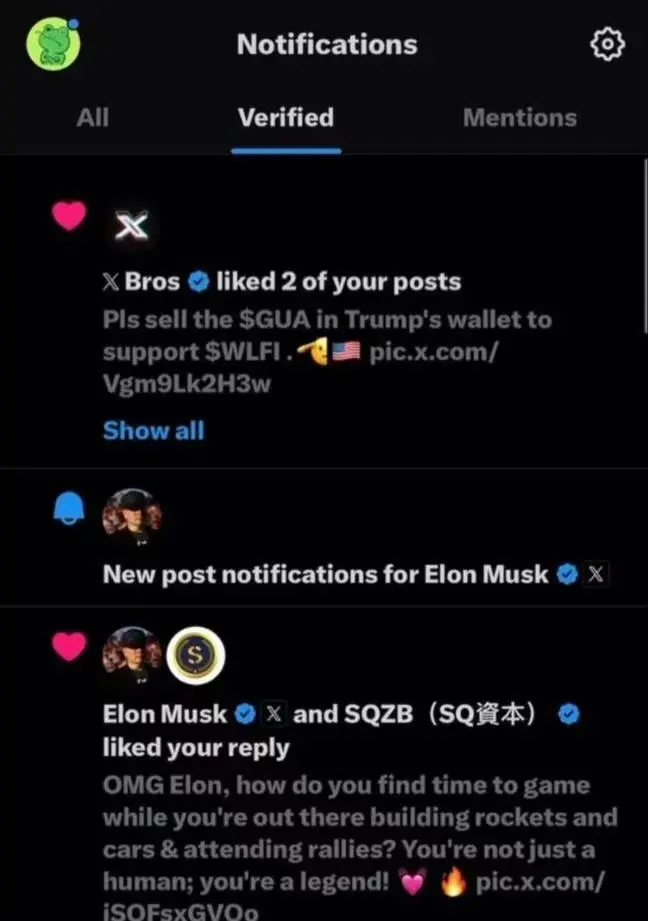This screenshot has width=648, height=921.
Task: Open notification settings gear
Action: coord(607,44)
